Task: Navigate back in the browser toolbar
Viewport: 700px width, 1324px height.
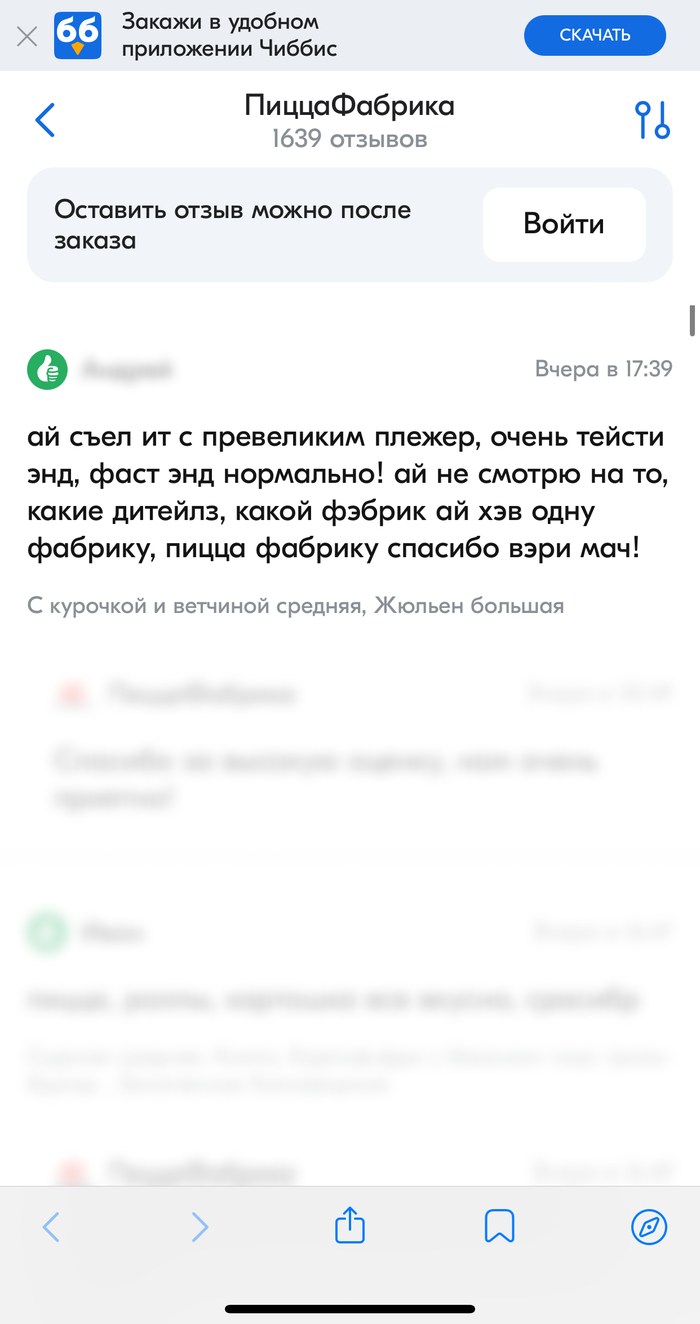Action: click(51, 1226)
